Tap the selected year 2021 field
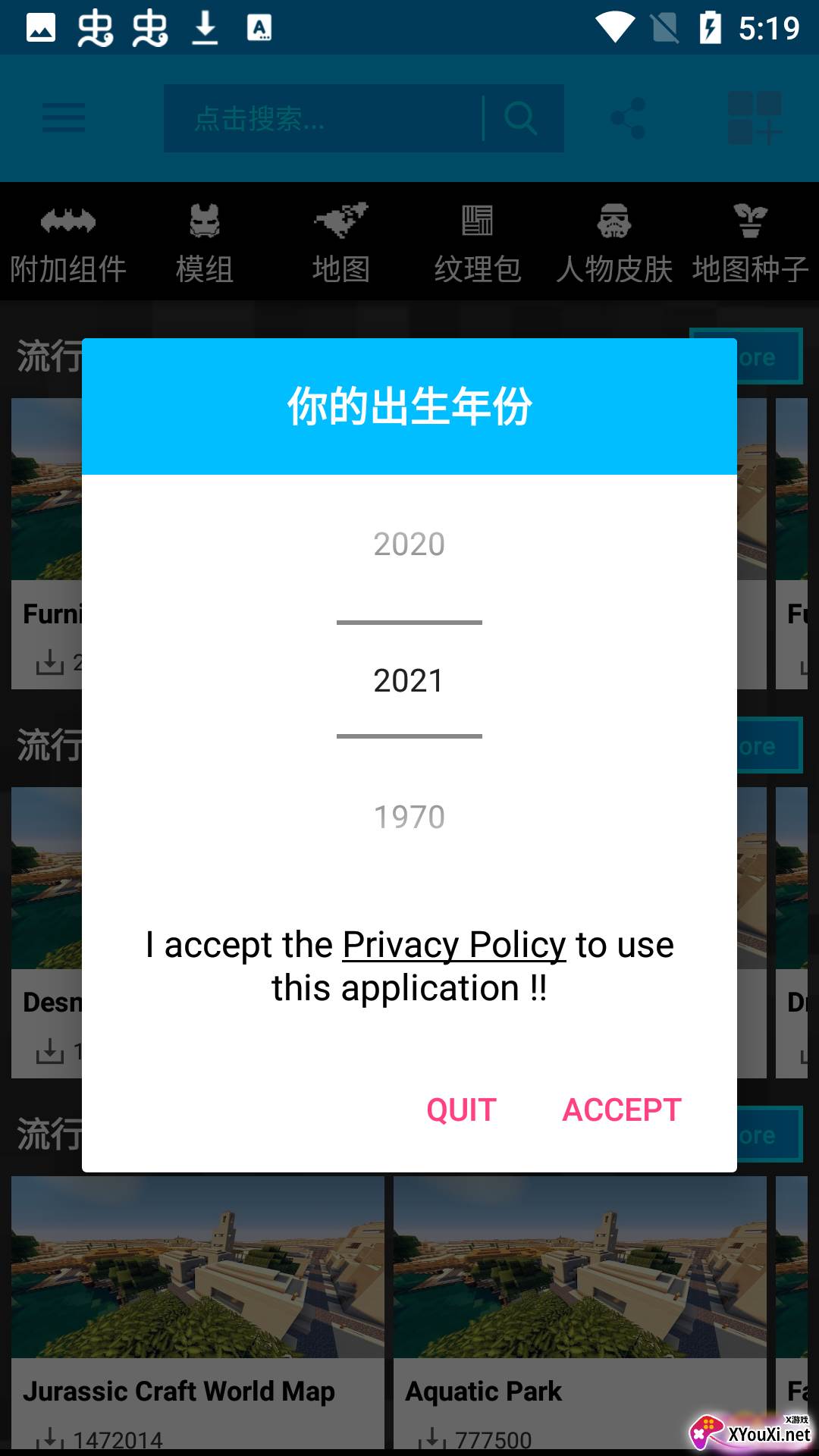819x1456 pixels. 409,680
